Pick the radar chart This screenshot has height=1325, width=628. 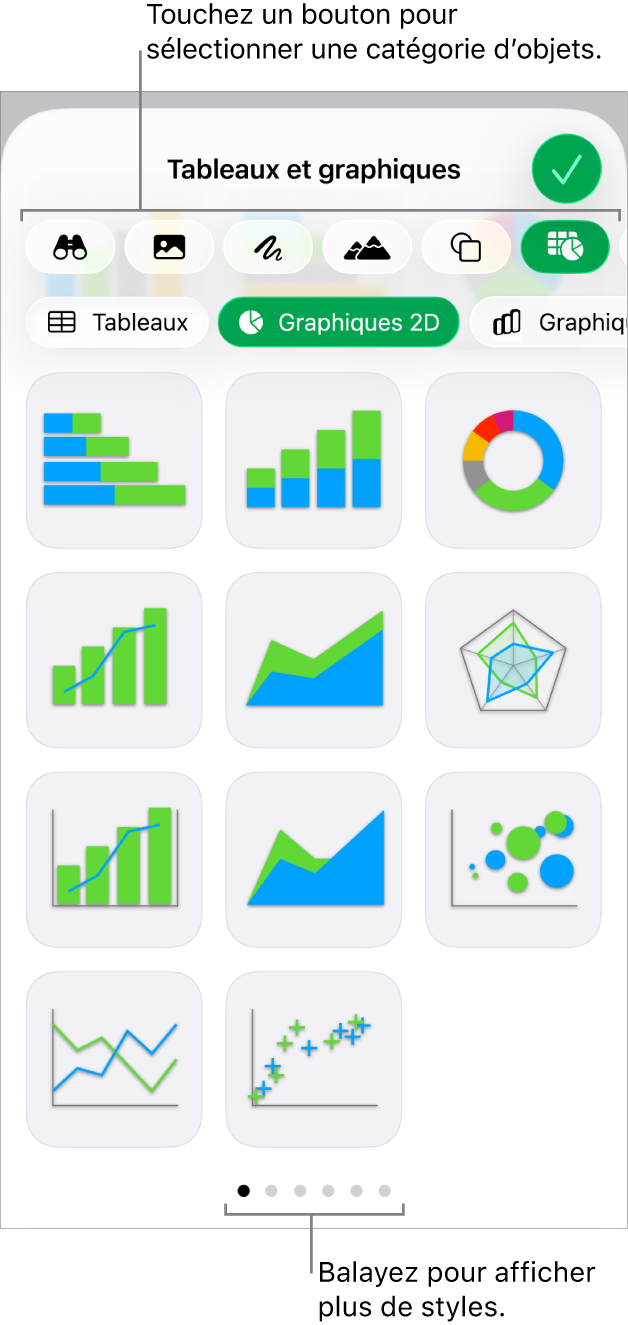coord(513,660)
